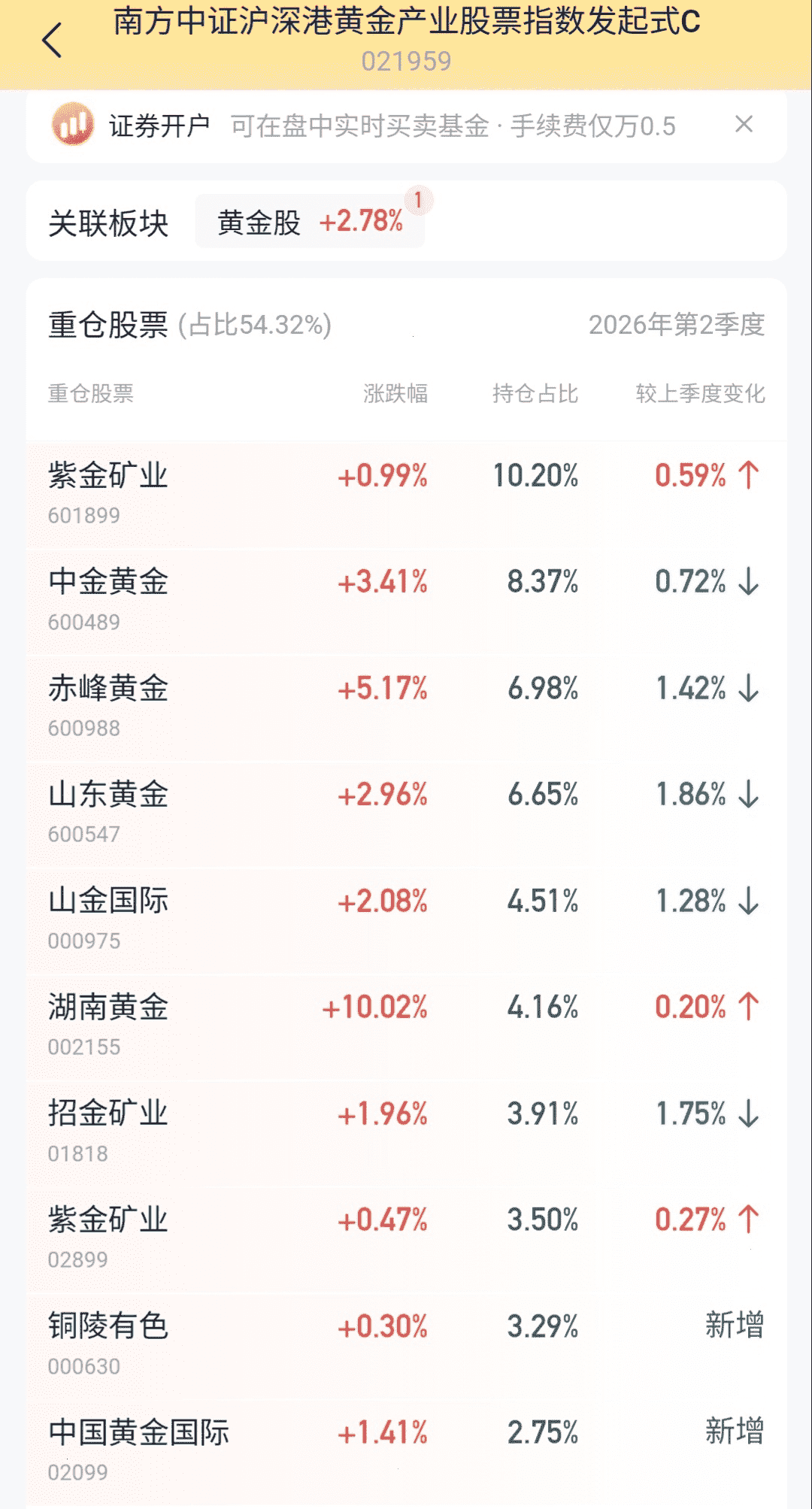Dismiss the 证券开户 banner
The image size is (812, 1509).
click(744, 124)
